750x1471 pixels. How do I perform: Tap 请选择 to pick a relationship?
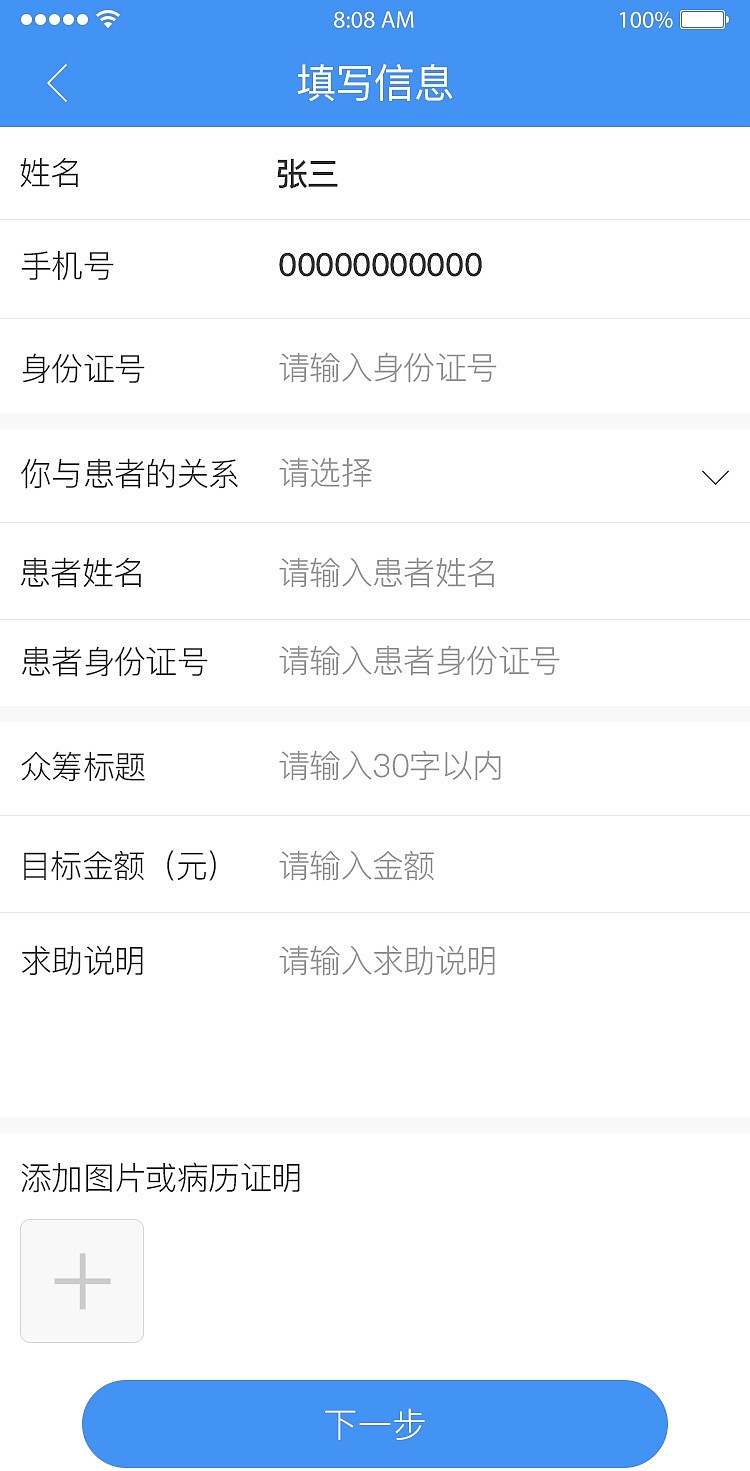326,473
